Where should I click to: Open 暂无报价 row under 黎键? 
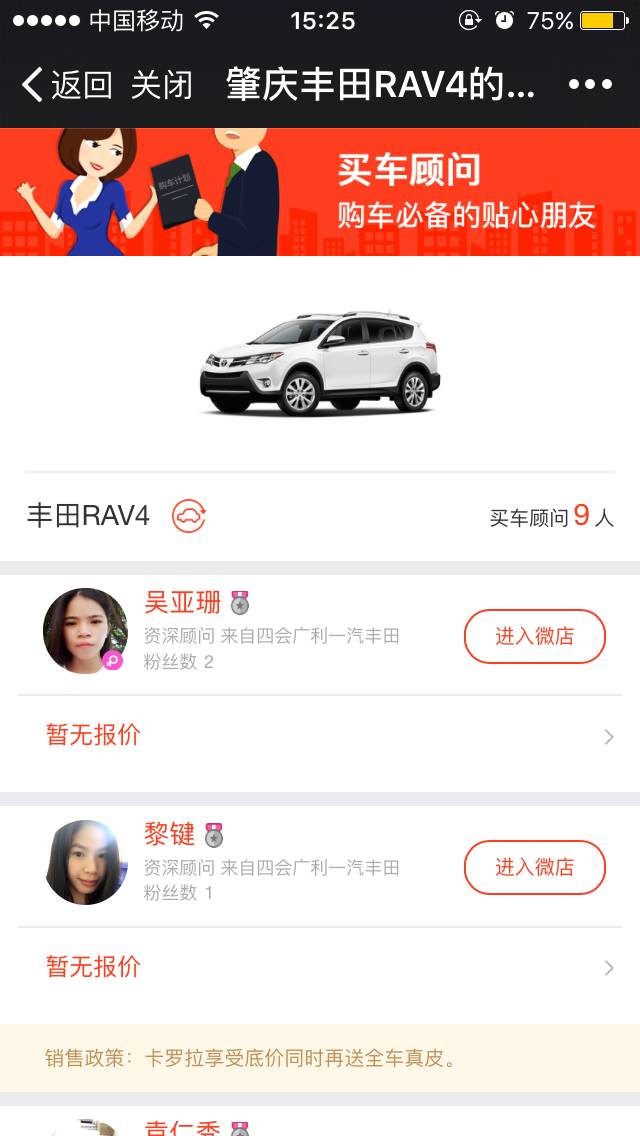(x=320, y=968)
